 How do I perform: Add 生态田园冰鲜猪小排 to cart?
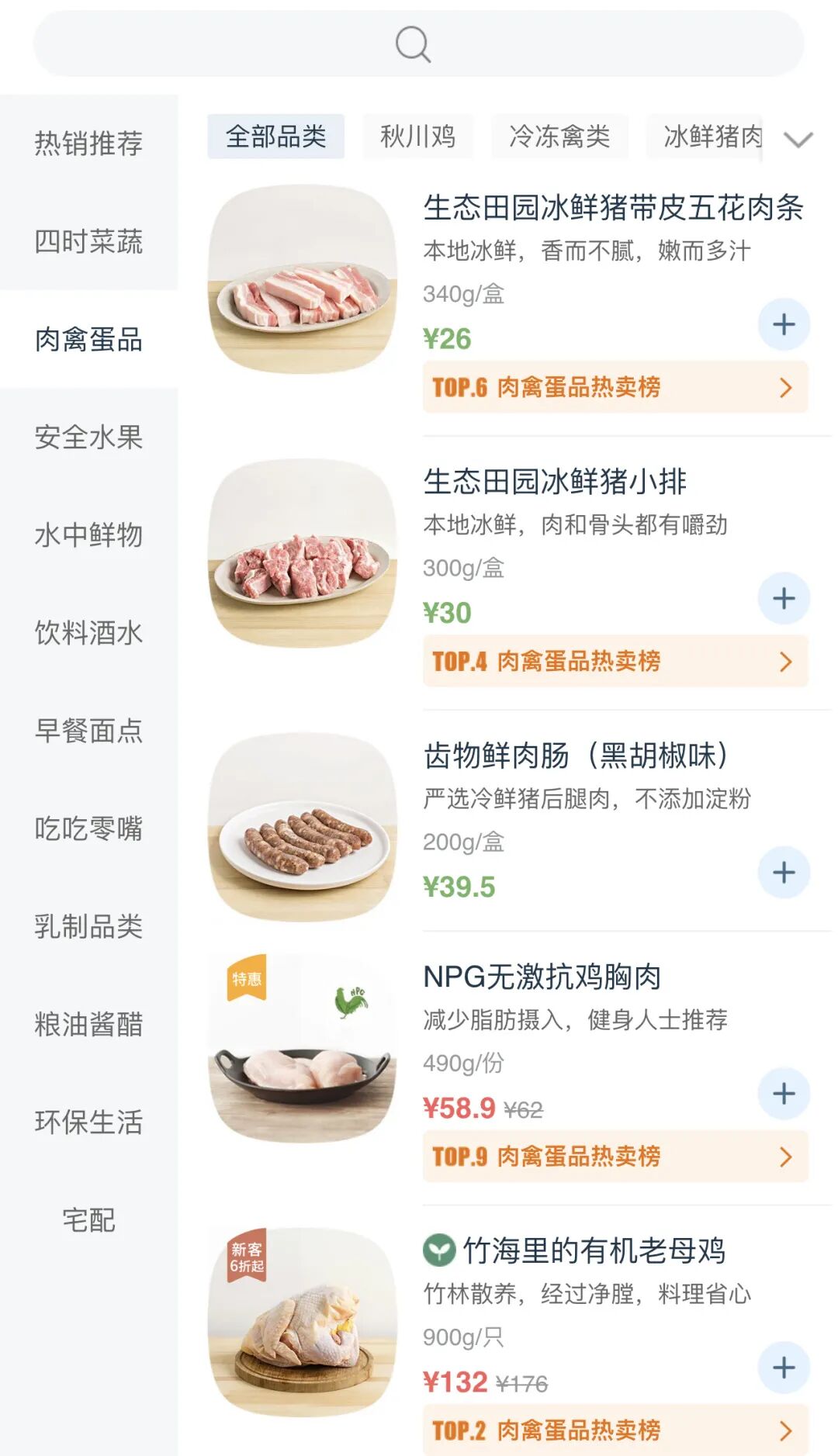point(784,598)
